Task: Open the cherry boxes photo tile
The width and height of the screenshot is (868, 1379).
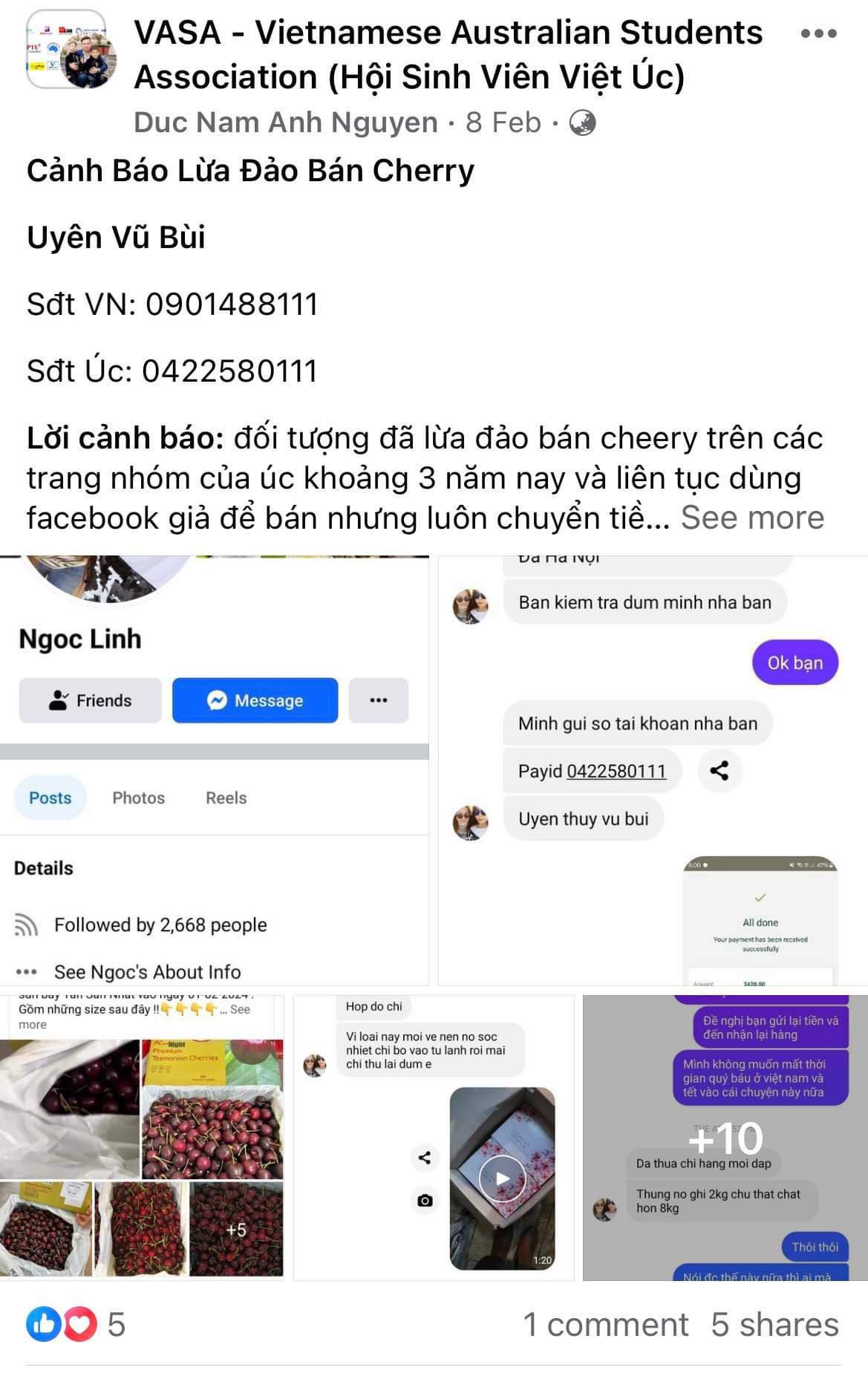Action: (x=142, y=1138)
